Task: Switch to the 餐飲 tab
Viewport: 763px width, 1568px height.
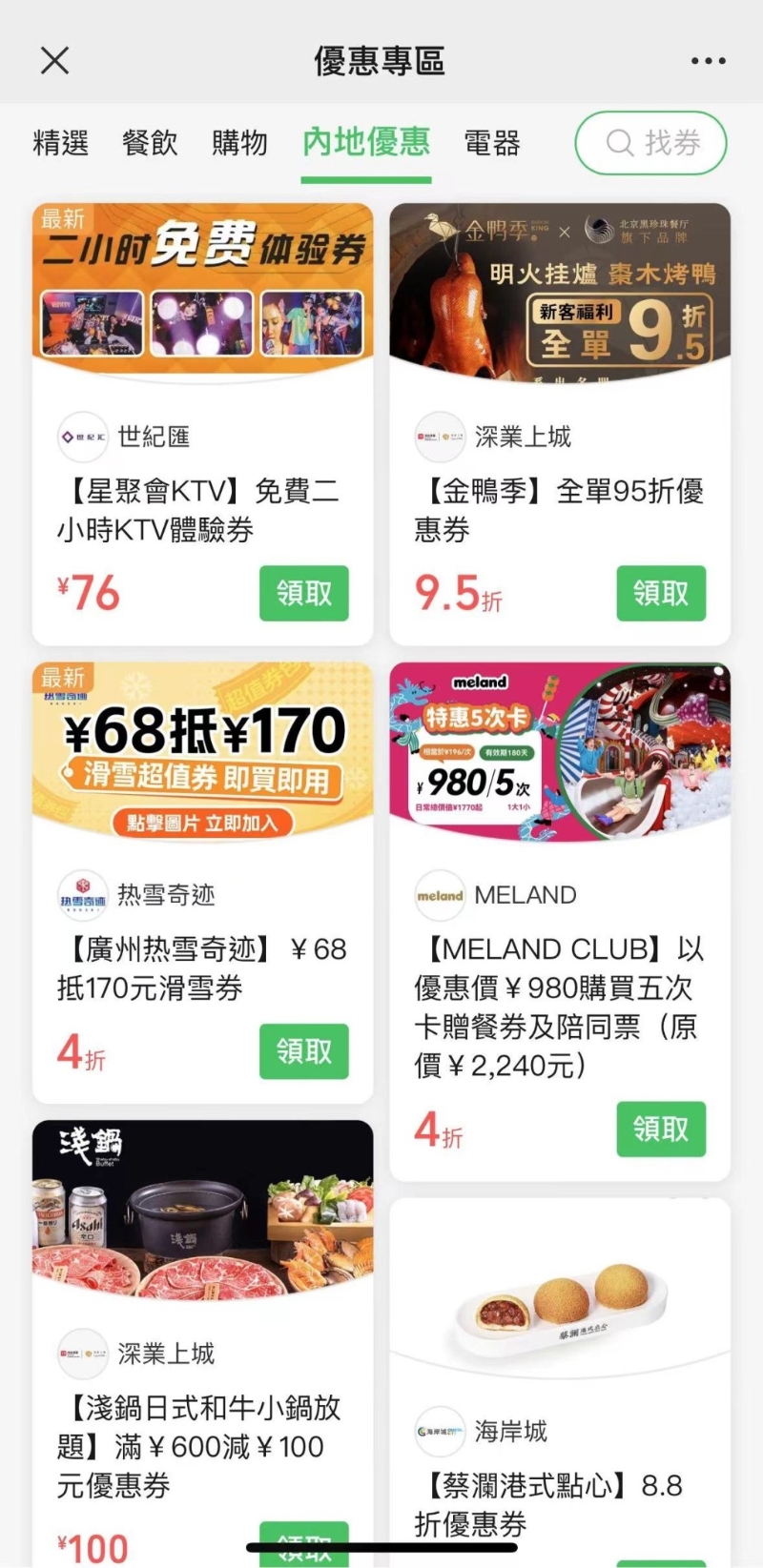Action: (x=148, y=143)
